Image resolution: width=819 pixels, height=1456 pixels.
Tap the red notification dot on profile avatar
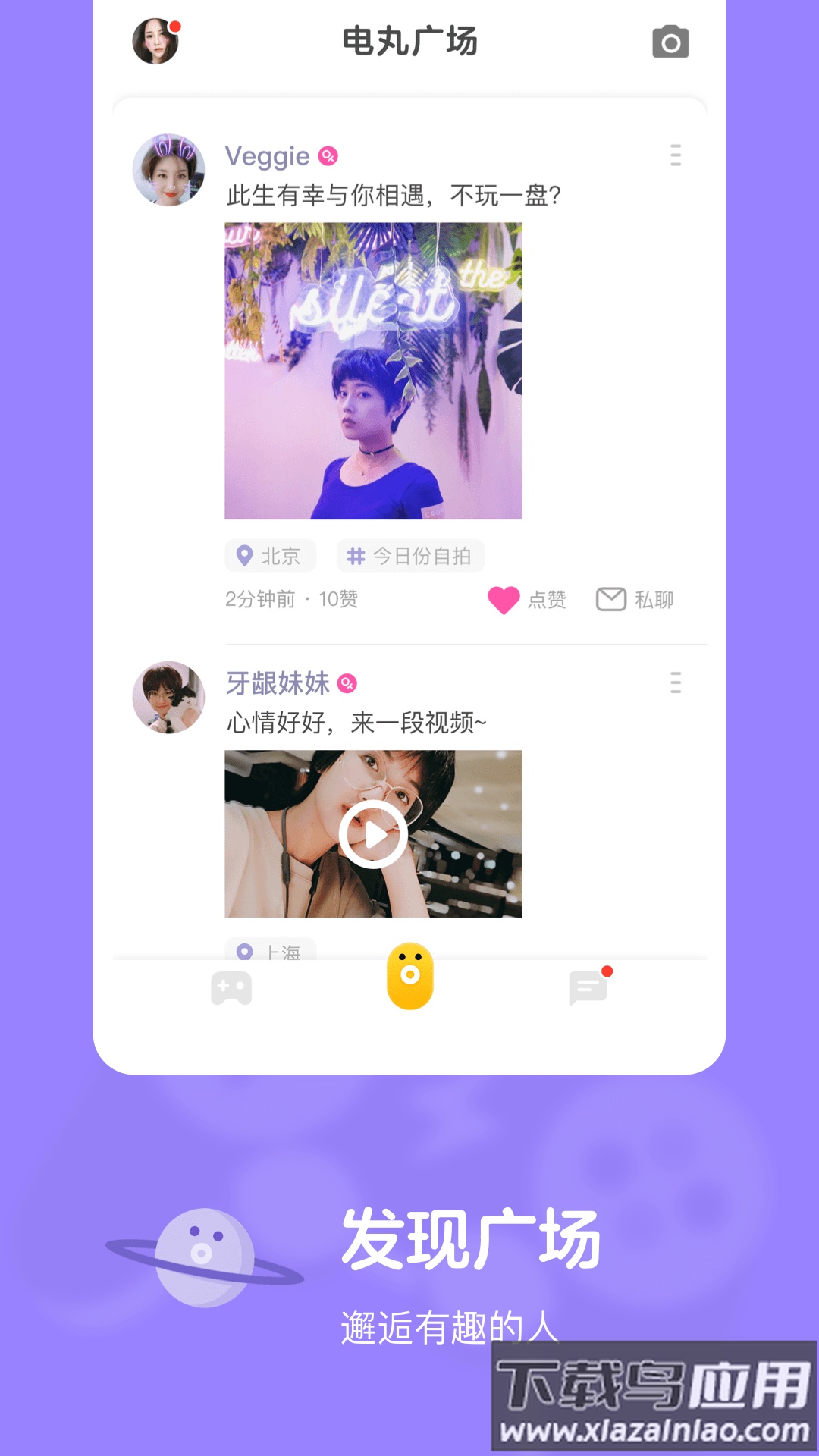pyautogui.click(x=176, y=26)
